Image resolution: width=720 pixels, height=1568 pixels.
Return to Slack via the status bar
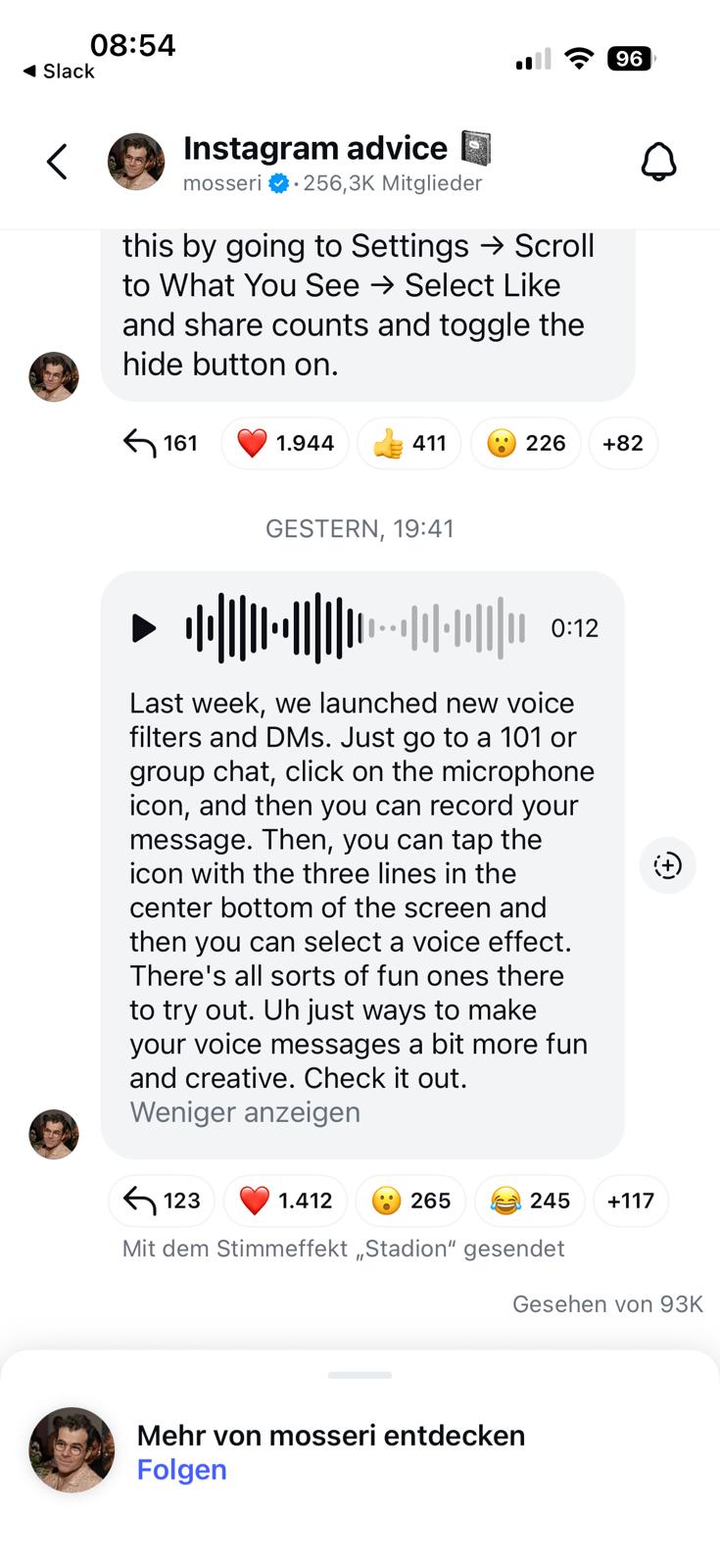point(59,71)
